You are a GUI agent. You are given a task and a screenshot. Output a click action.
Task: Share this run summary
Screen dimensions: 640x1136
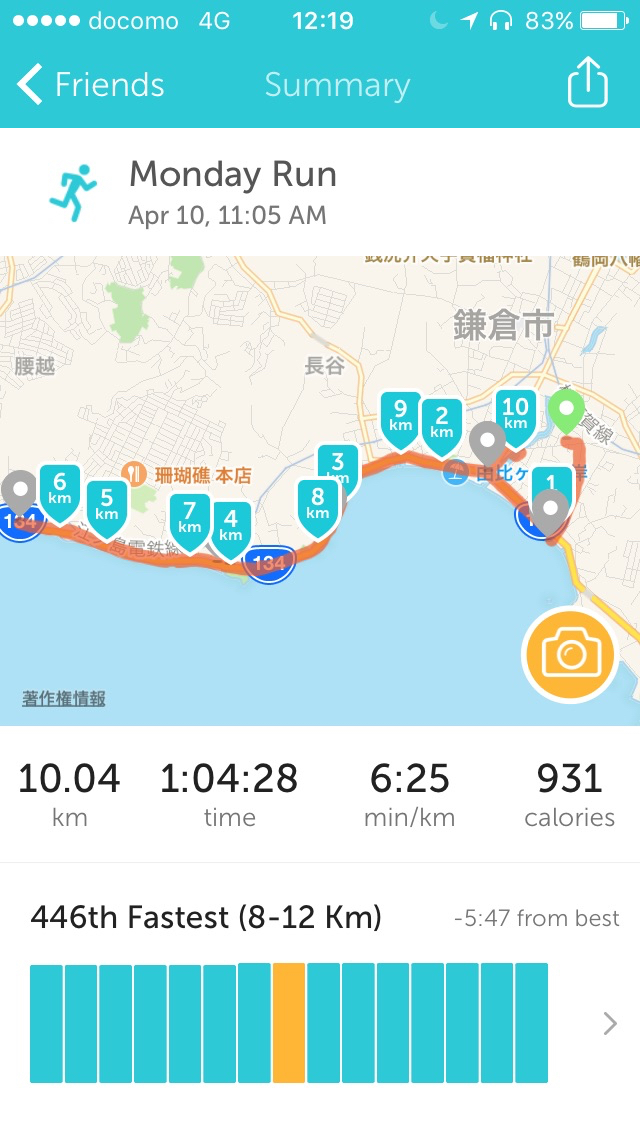click(x=587, y=83)
